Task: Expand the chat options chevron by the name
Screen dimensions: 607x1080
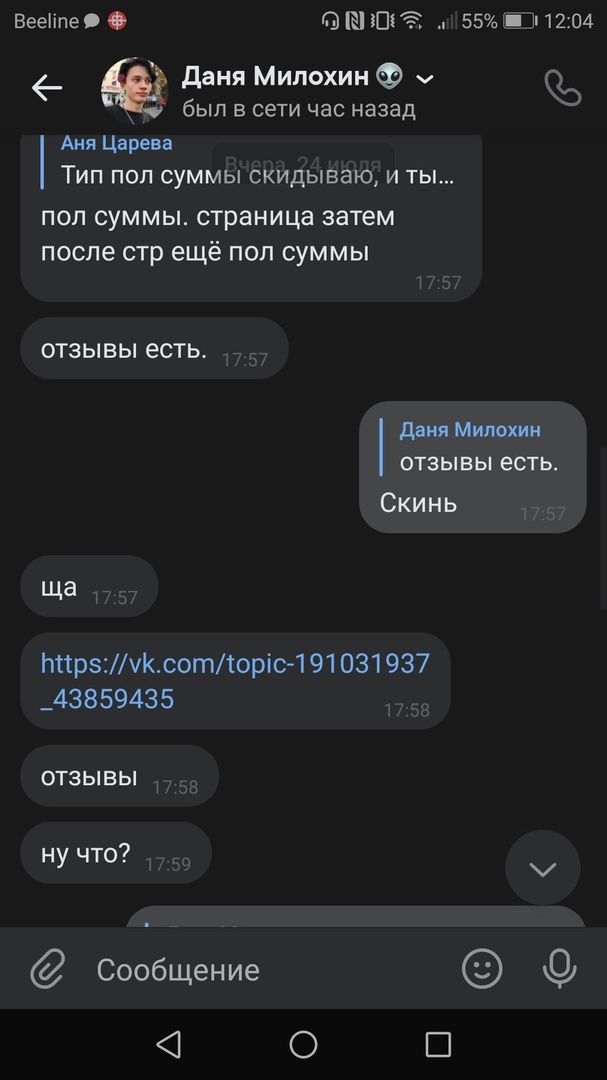Action: point(425,78)
